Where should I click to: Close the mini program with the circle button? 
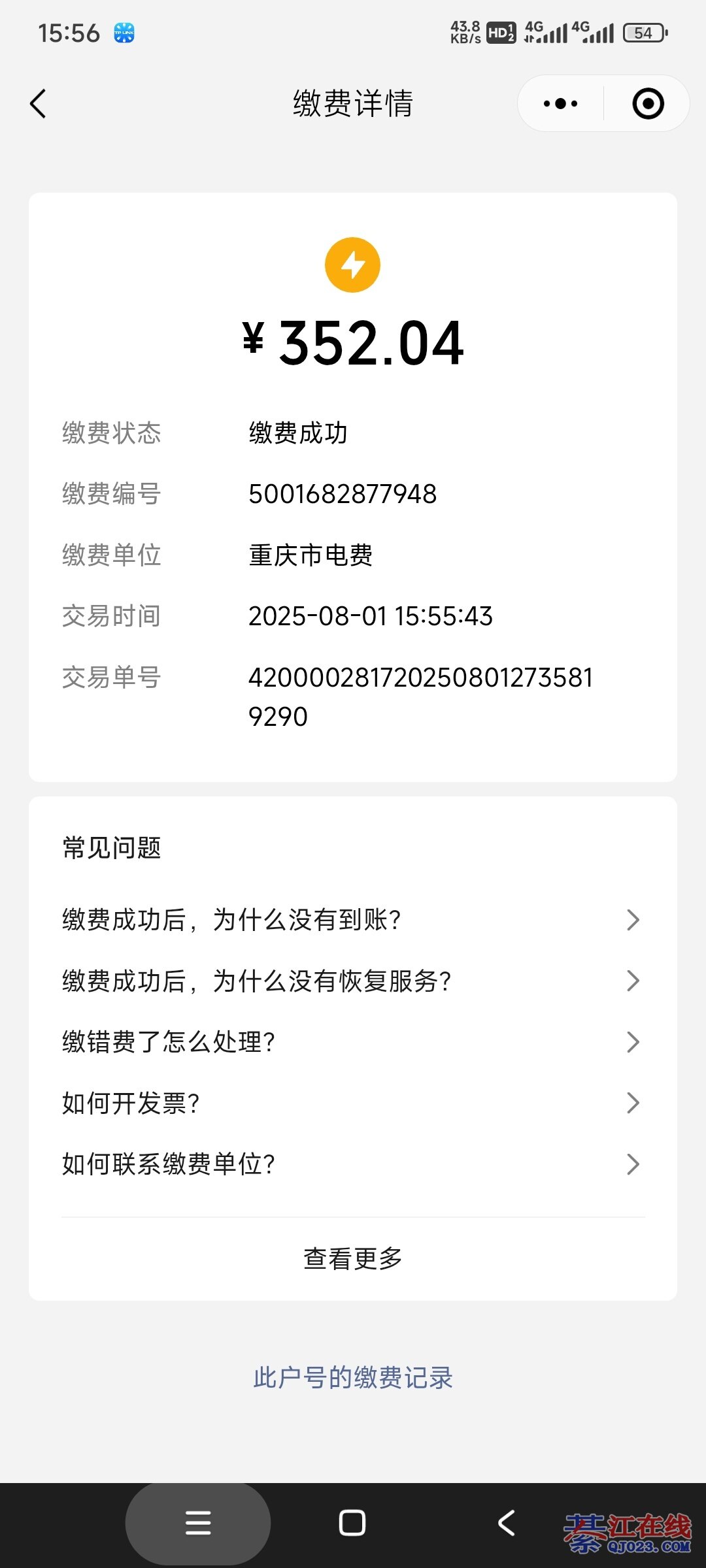point(648,104)
